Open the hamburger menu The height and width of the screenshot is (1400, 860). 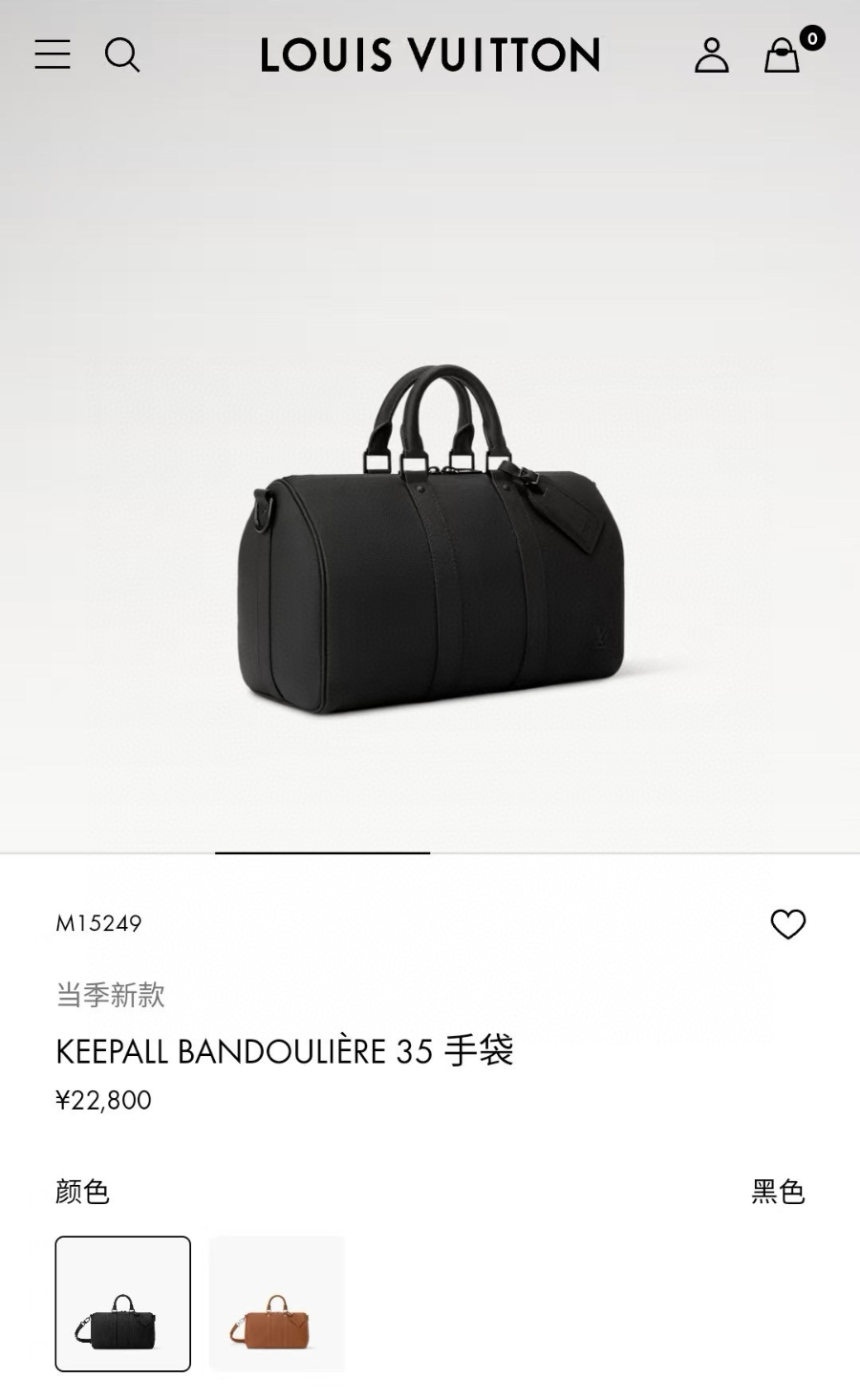(53, 54)
